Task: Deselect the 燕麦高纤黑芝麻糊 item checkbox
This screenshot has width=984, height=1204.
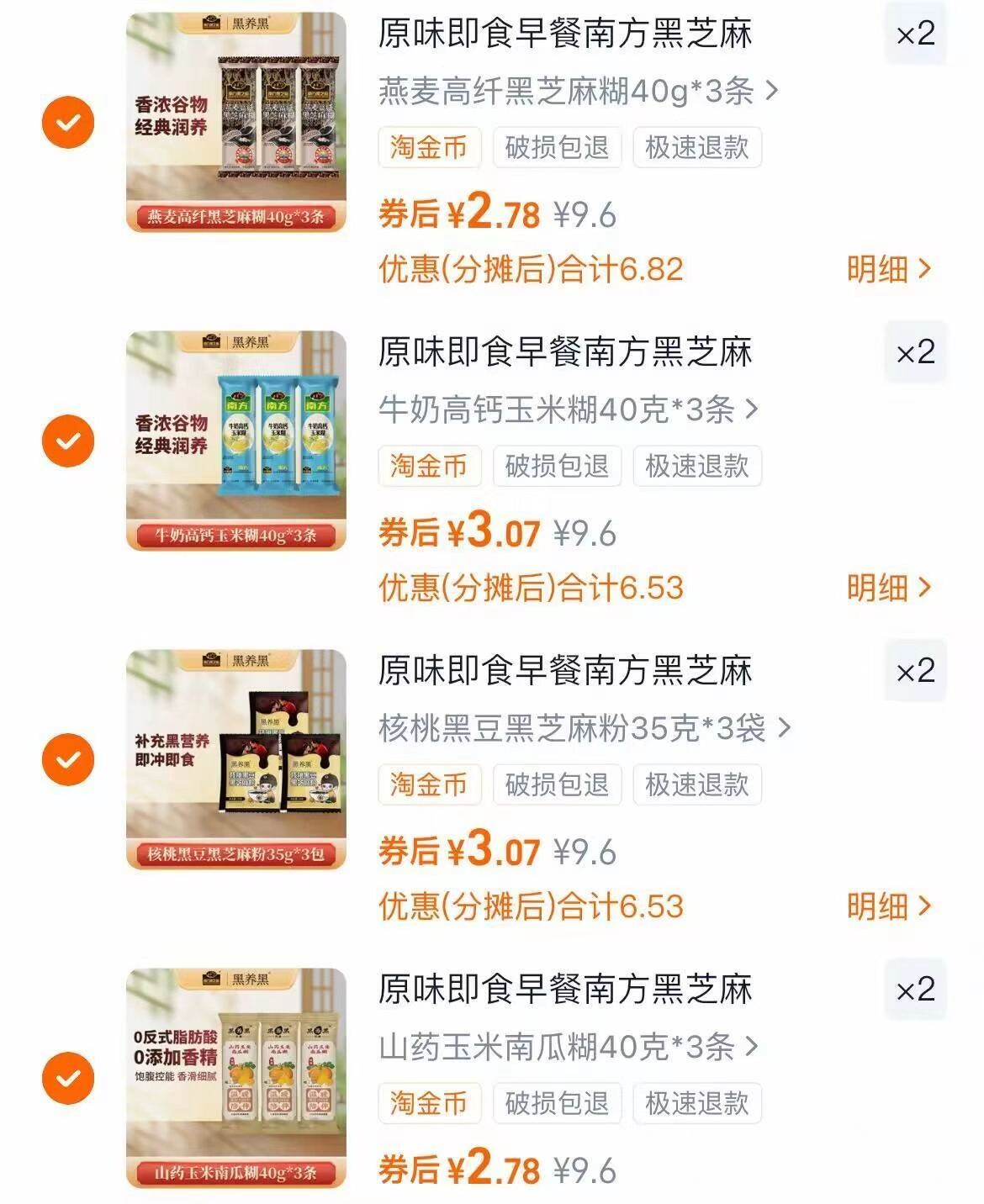Action: [66, 124]
